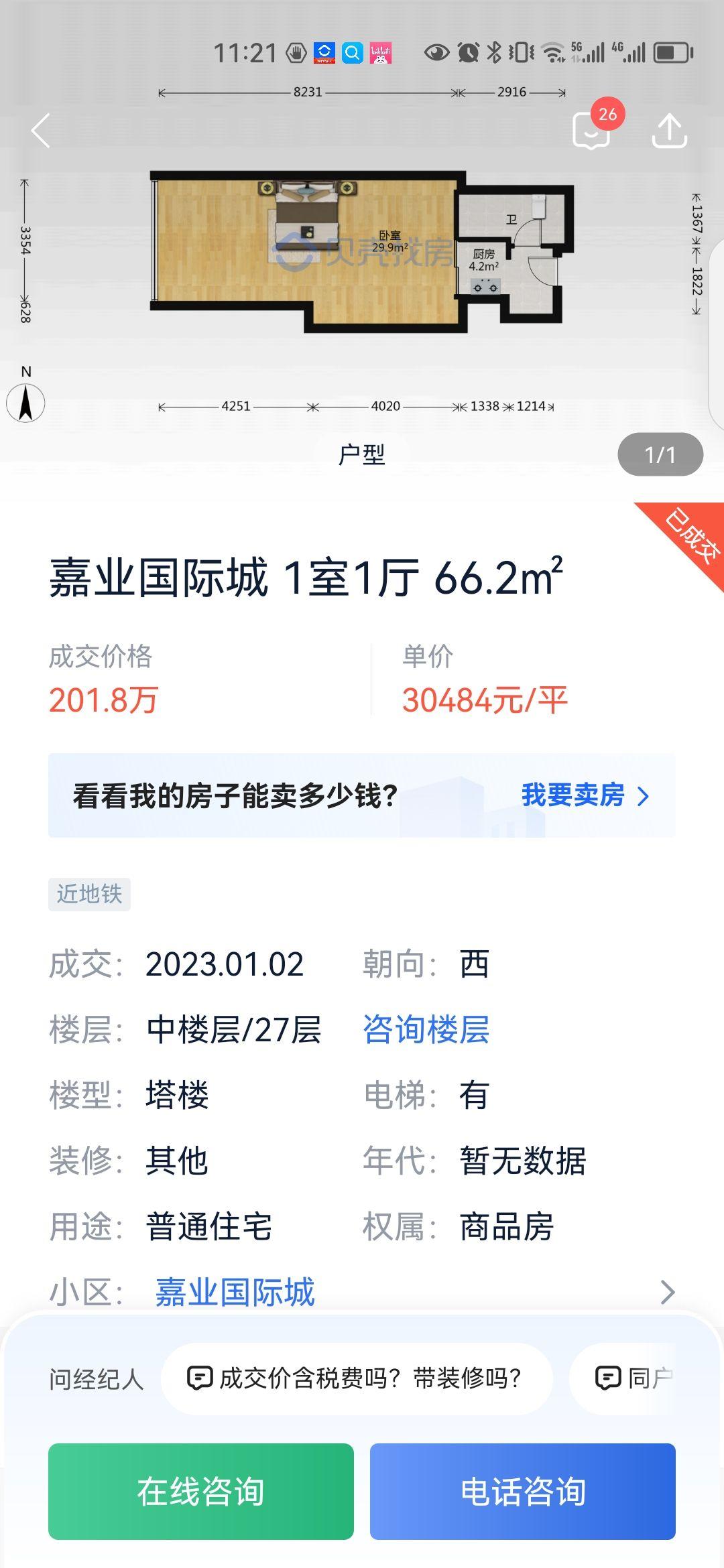Open the floor plan image

[362, 251]
